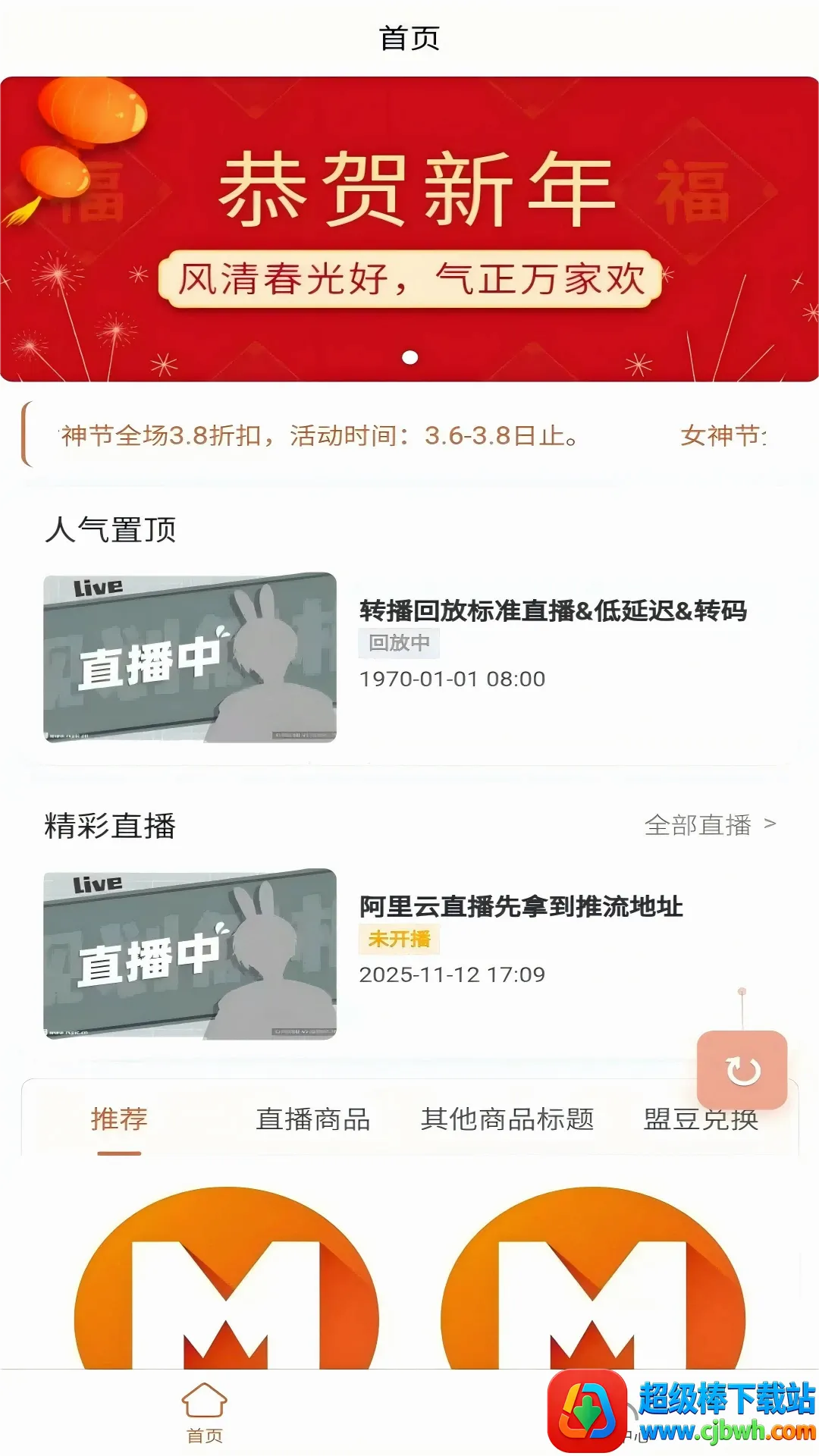This screenshot has height=1456, width=819.
Task: Go to the 首页 bottom tab
Action: point(205,1413)
